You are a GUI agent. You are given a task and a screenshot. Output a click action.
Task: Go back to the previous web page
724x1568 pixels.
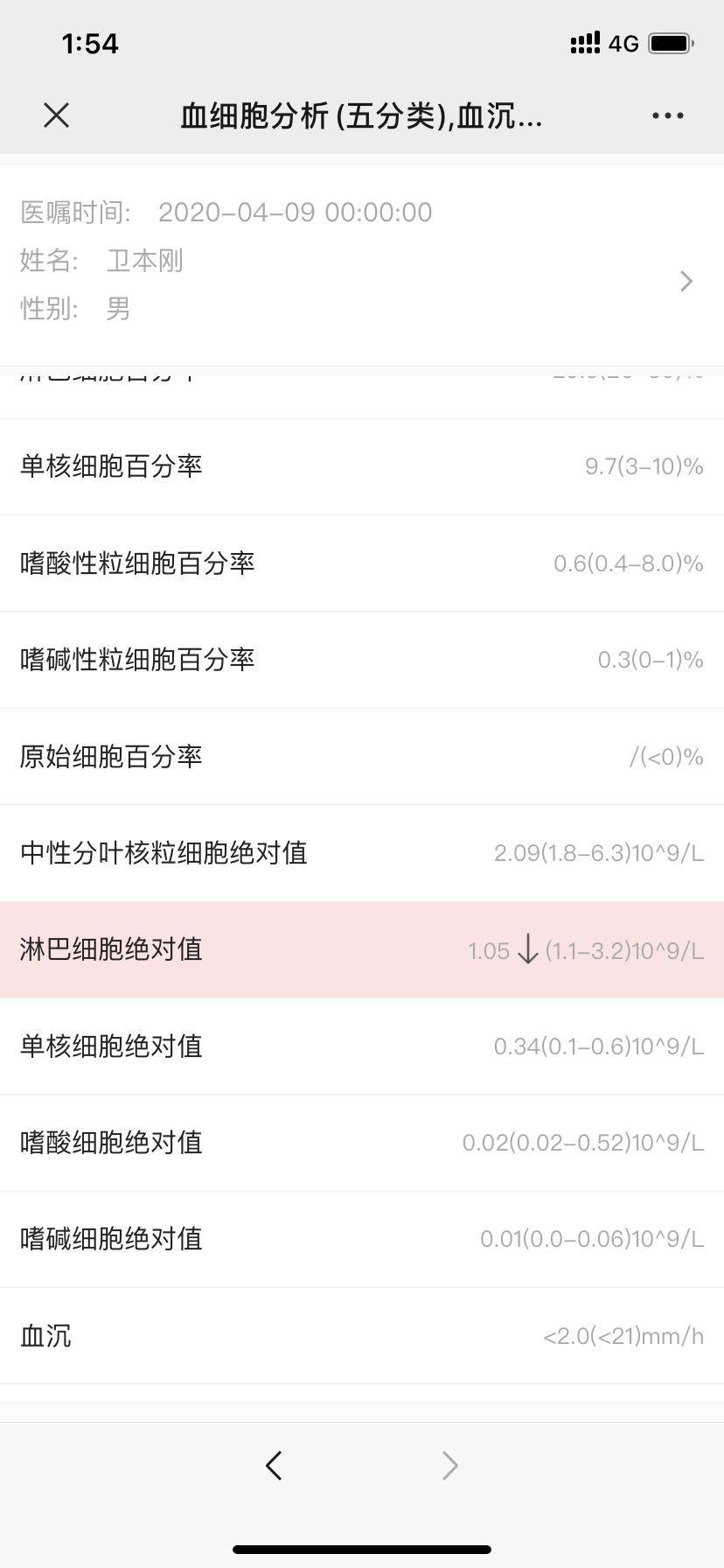click(x=275, y=1465)
